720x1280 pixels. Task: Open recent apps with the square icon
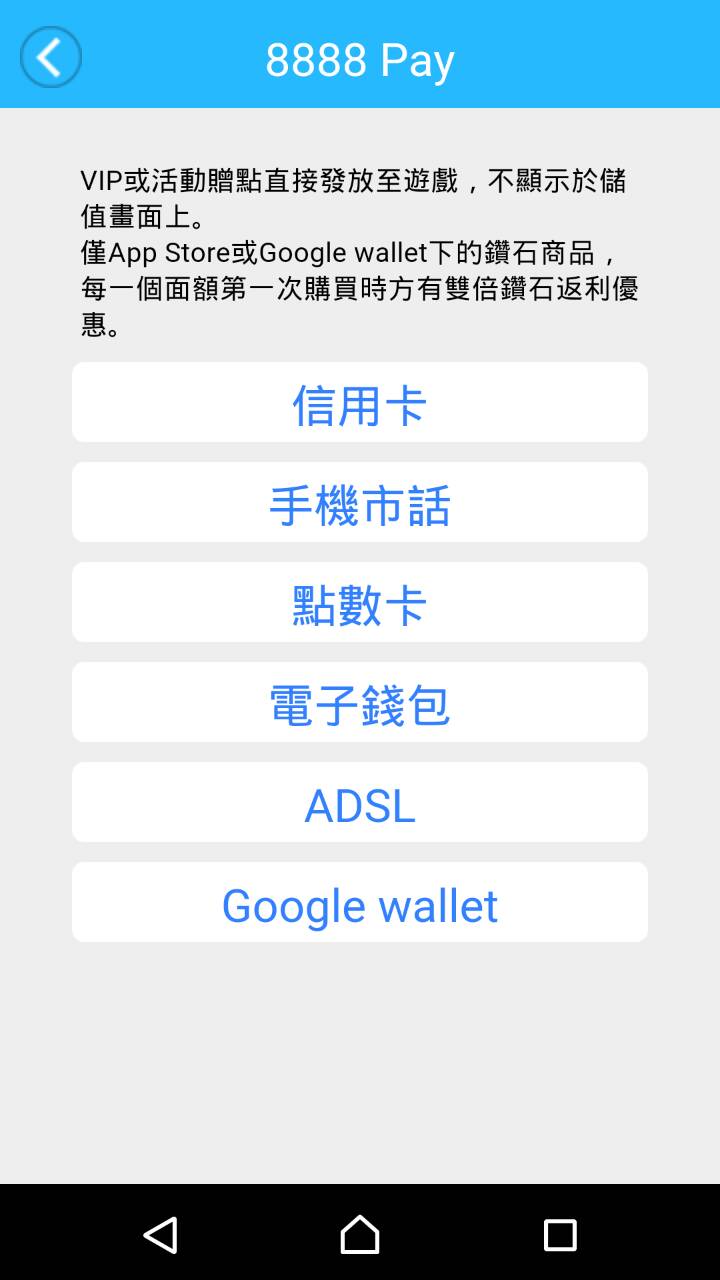click(560, 1237)
